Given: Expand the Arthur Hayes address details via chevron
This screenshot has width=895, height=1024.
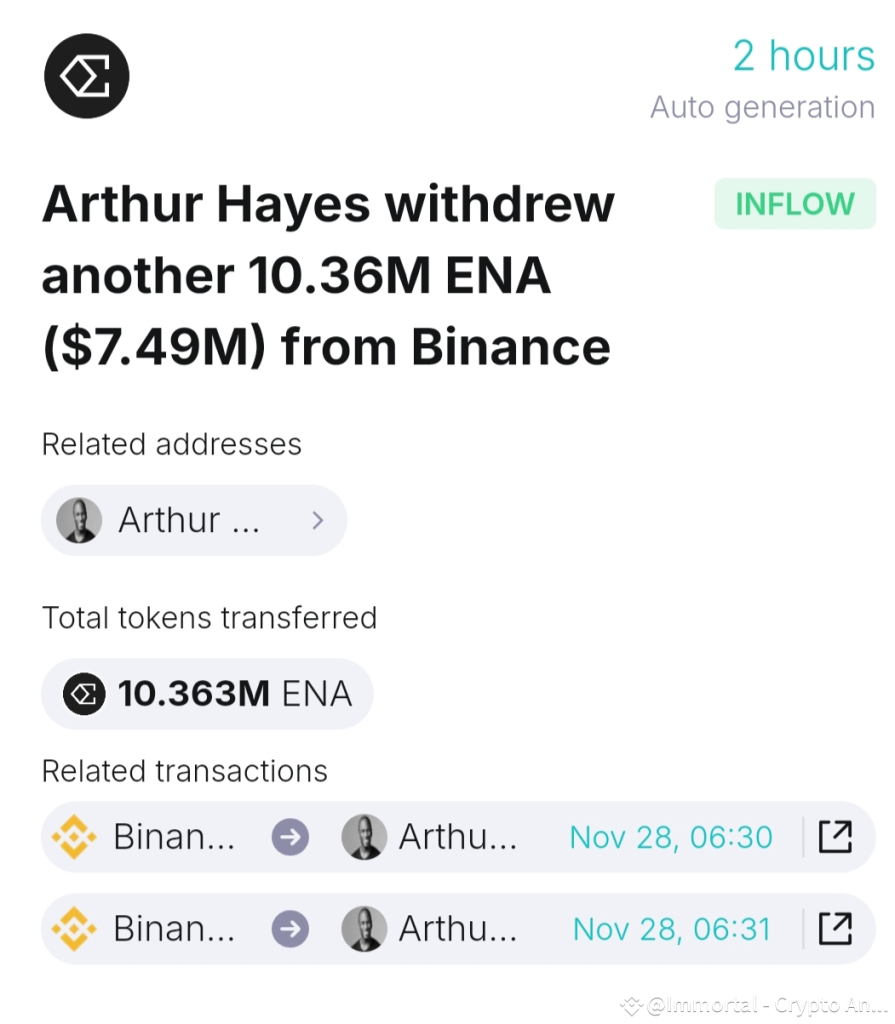Looking at the screenshot, I should (317, 520).
